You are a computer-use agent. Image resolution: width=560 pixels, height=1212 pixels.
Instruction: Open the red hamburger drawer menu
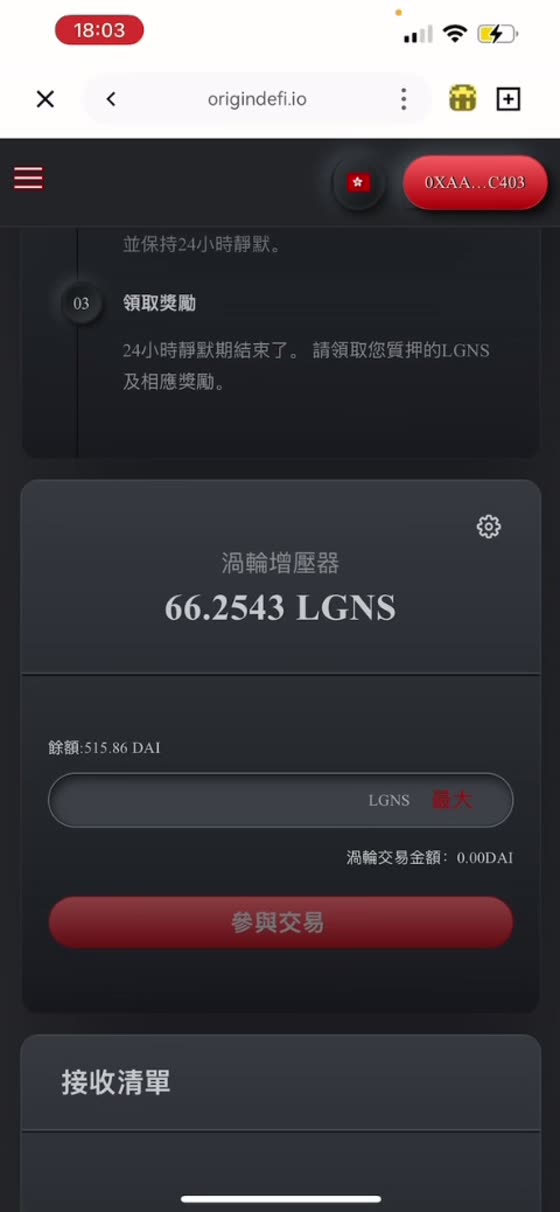(x=28, y=179)
